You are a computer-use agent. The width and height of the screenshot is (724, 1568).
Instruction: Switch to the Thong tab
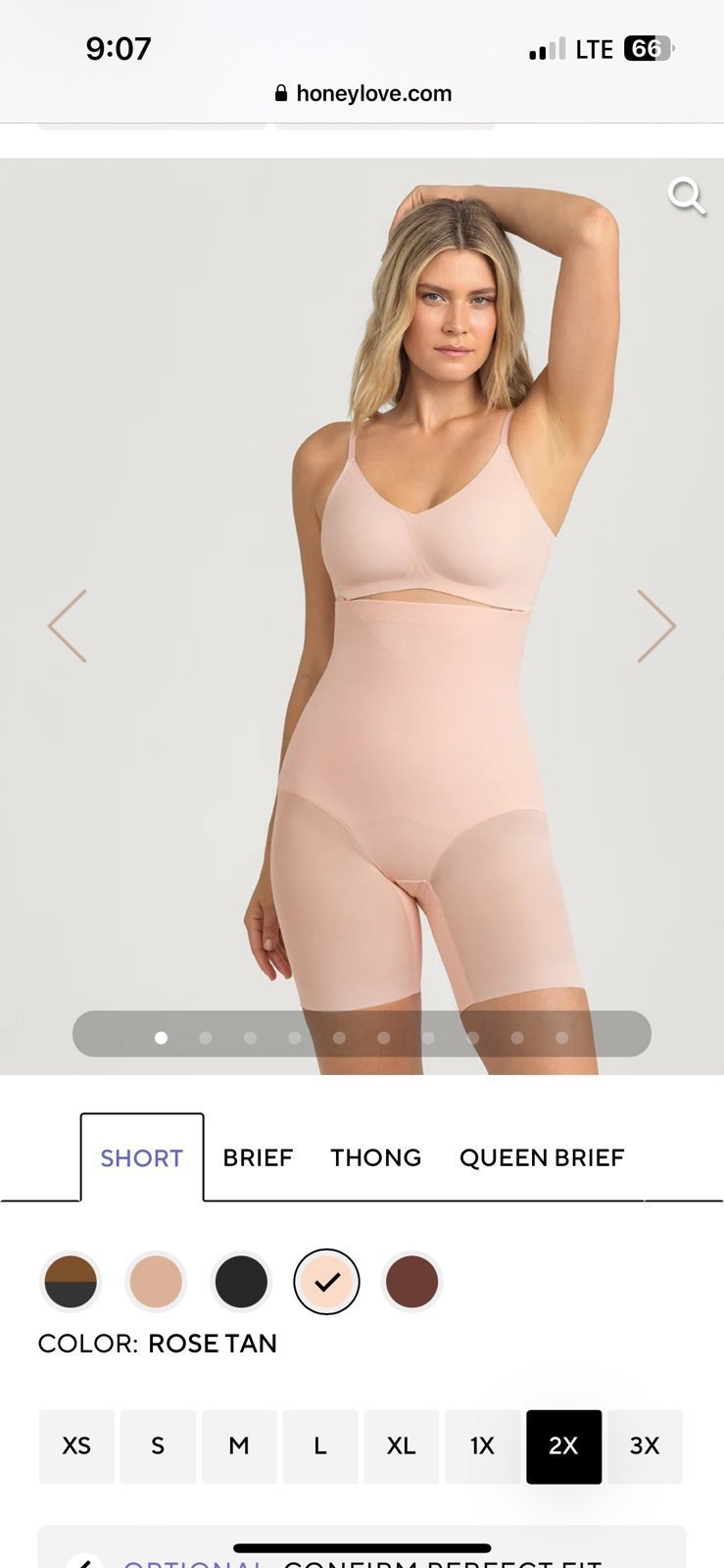pos(376,1157)
